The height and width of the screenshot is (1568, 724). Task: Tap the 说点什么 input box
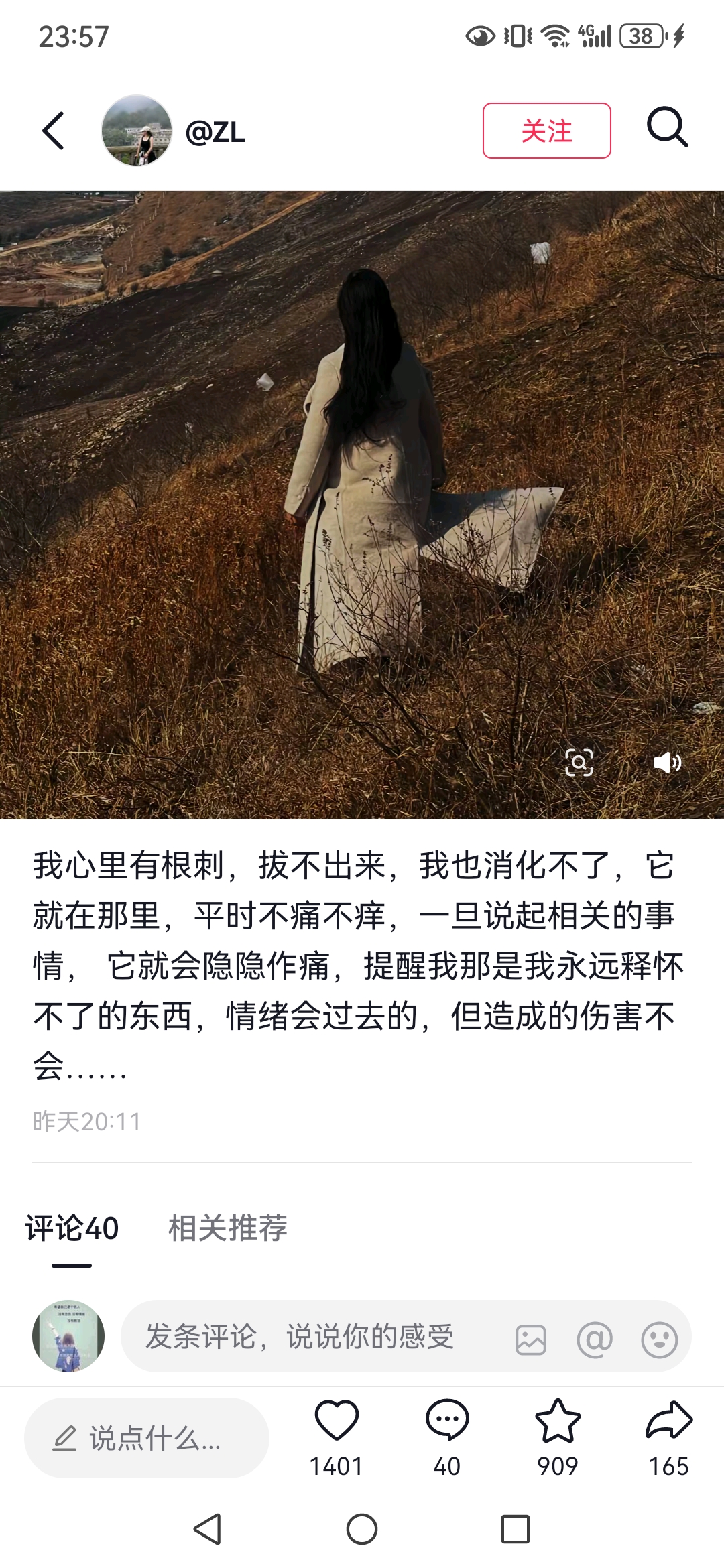pyautogui.click(x=146, y=1438)
